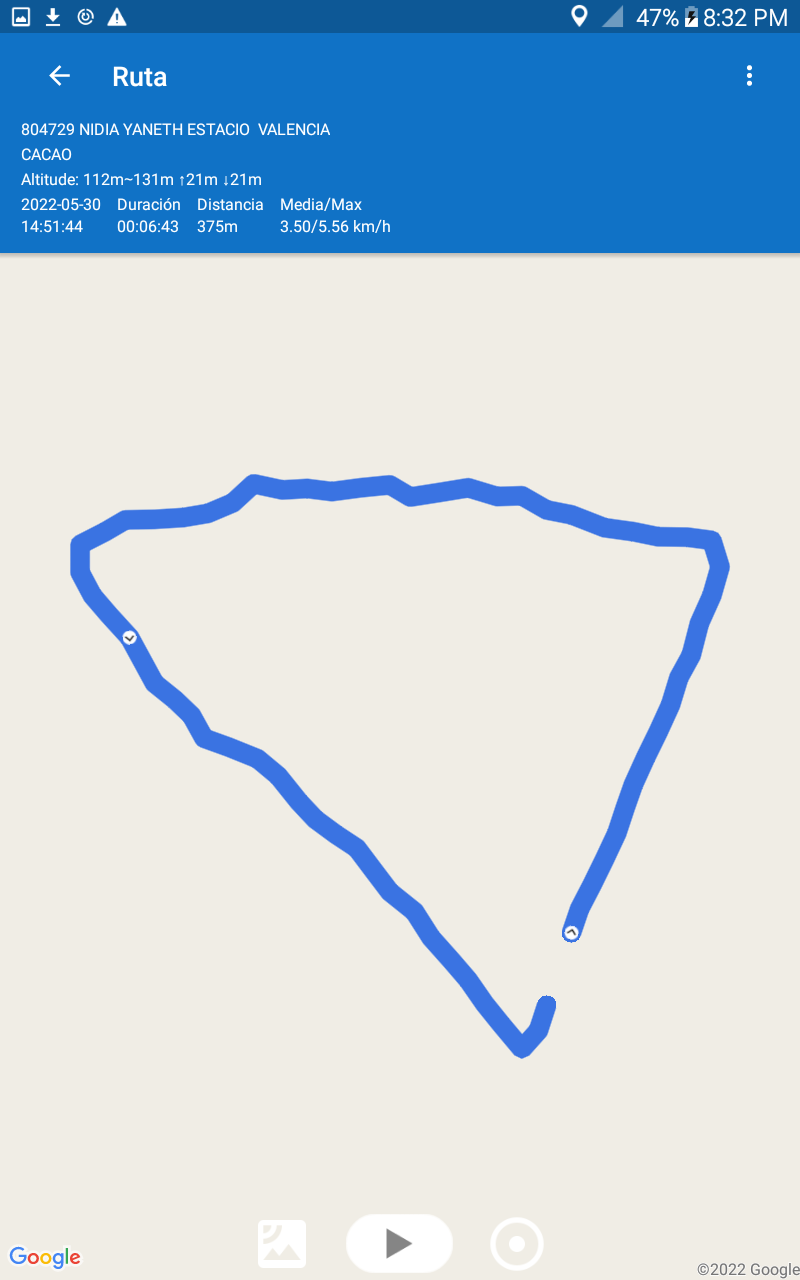This screenshot has height=1280, width=800.
Task: Recenter the map on the route
Action: pyautogui.click(x=517, y=1244)
